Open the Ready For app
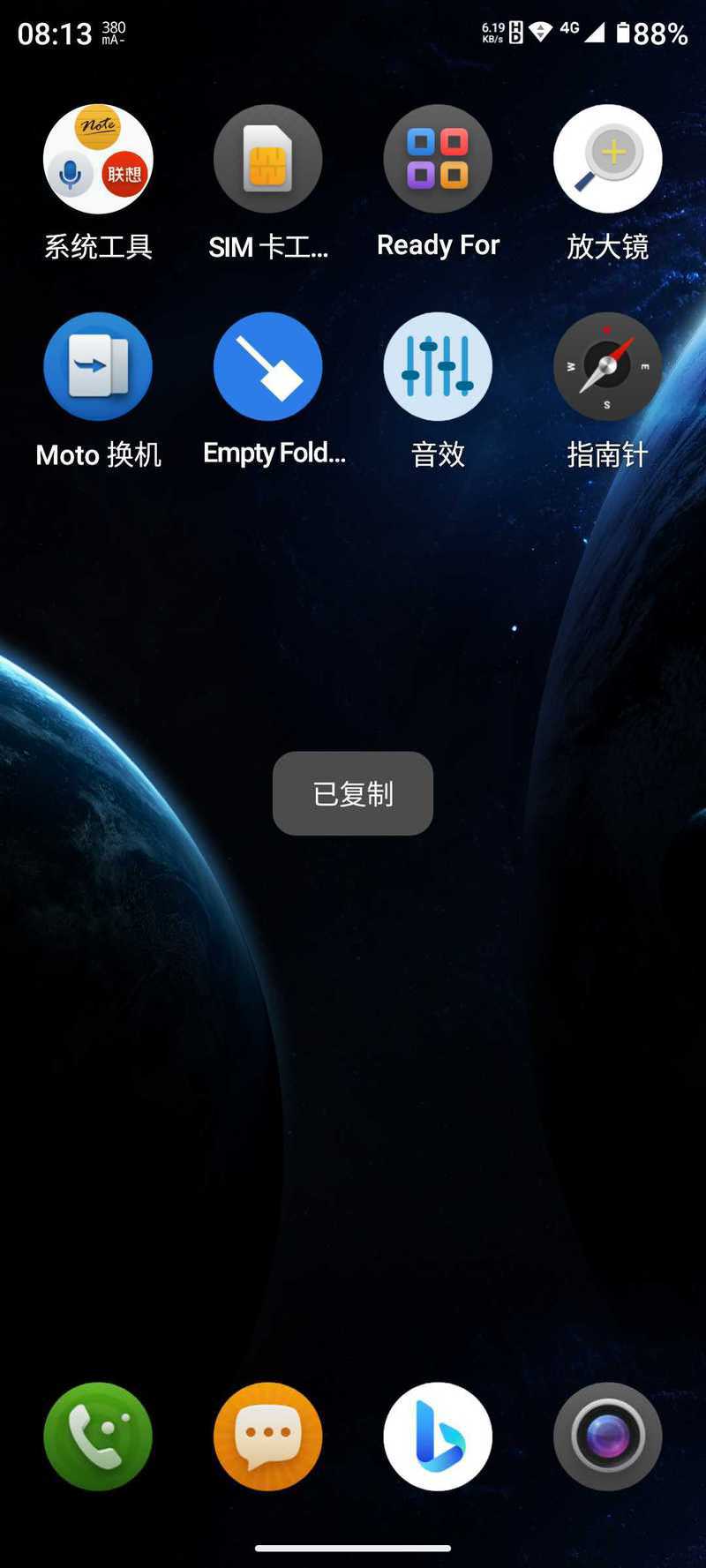Image resolution: width=706 pixels, height=1568 pixels. pos(438,160)
